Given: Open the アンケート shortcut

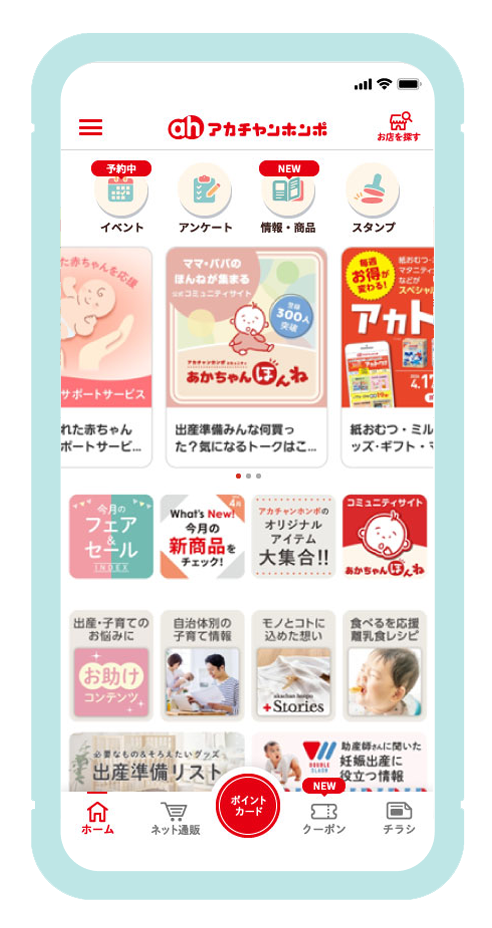Looking at the screenshot, I should point(205,198).
